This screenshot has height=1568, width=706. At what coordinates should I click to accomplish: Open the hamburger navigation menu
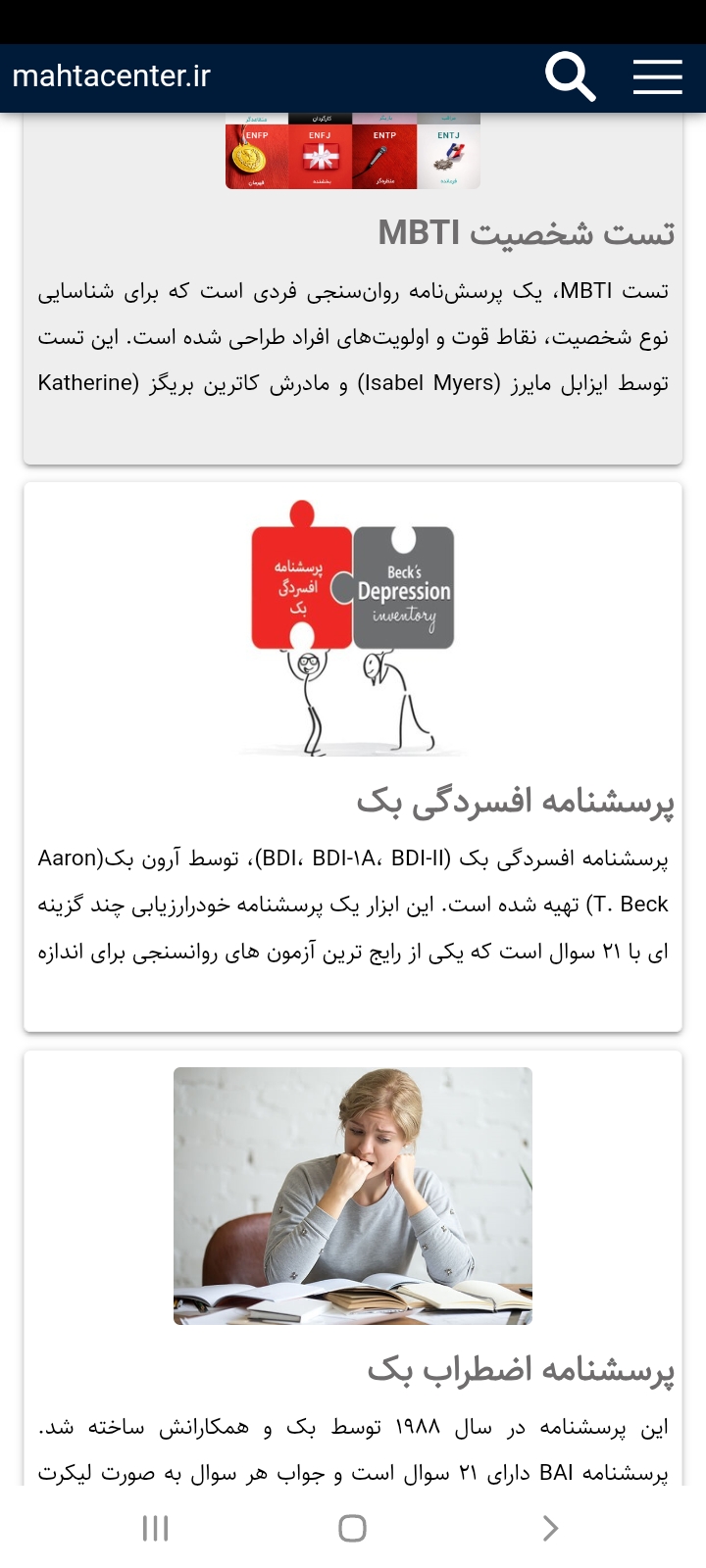(657, 75)
